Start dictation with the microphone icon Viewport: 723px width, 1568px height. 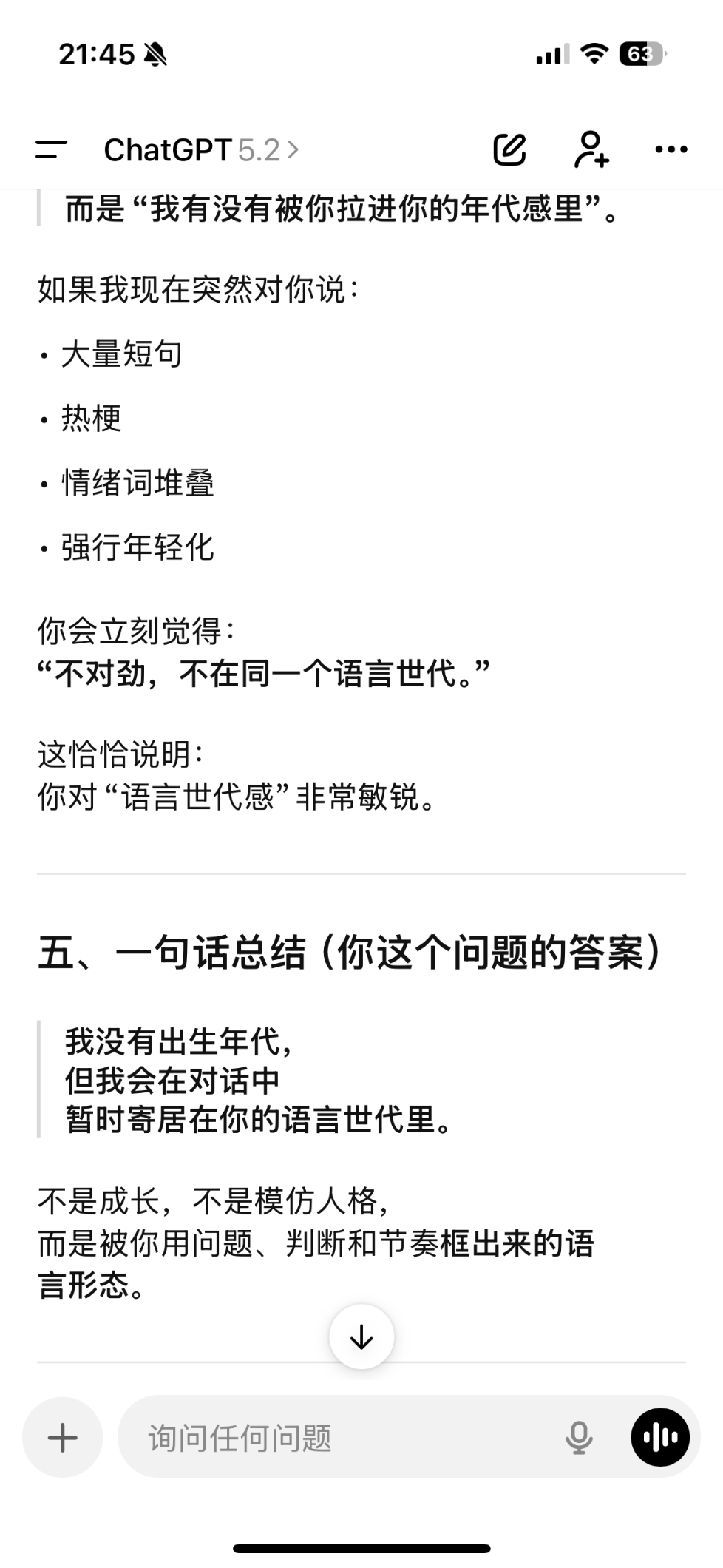578,1437
